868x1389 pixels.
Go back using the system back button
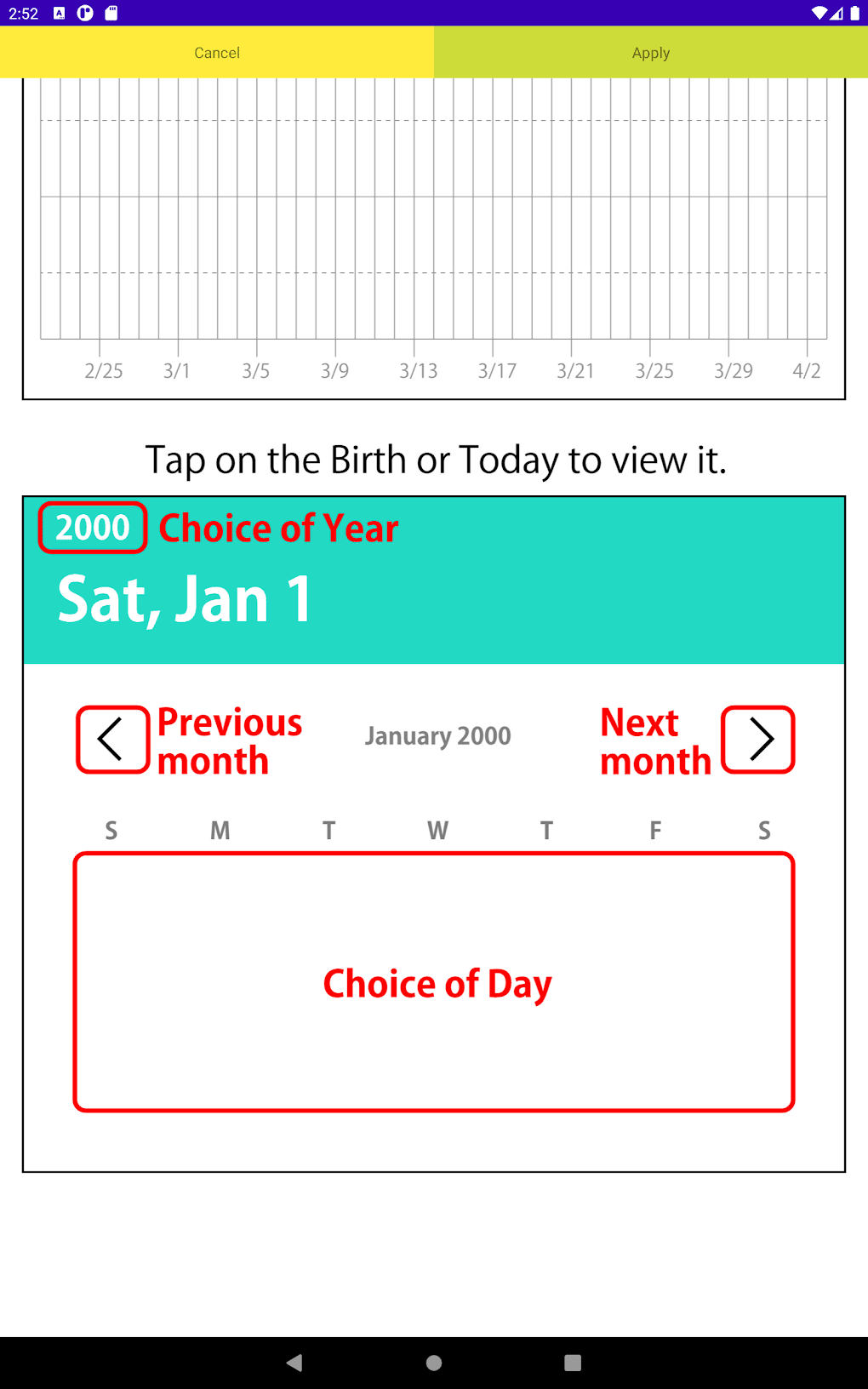click(x=294, y=1363)
